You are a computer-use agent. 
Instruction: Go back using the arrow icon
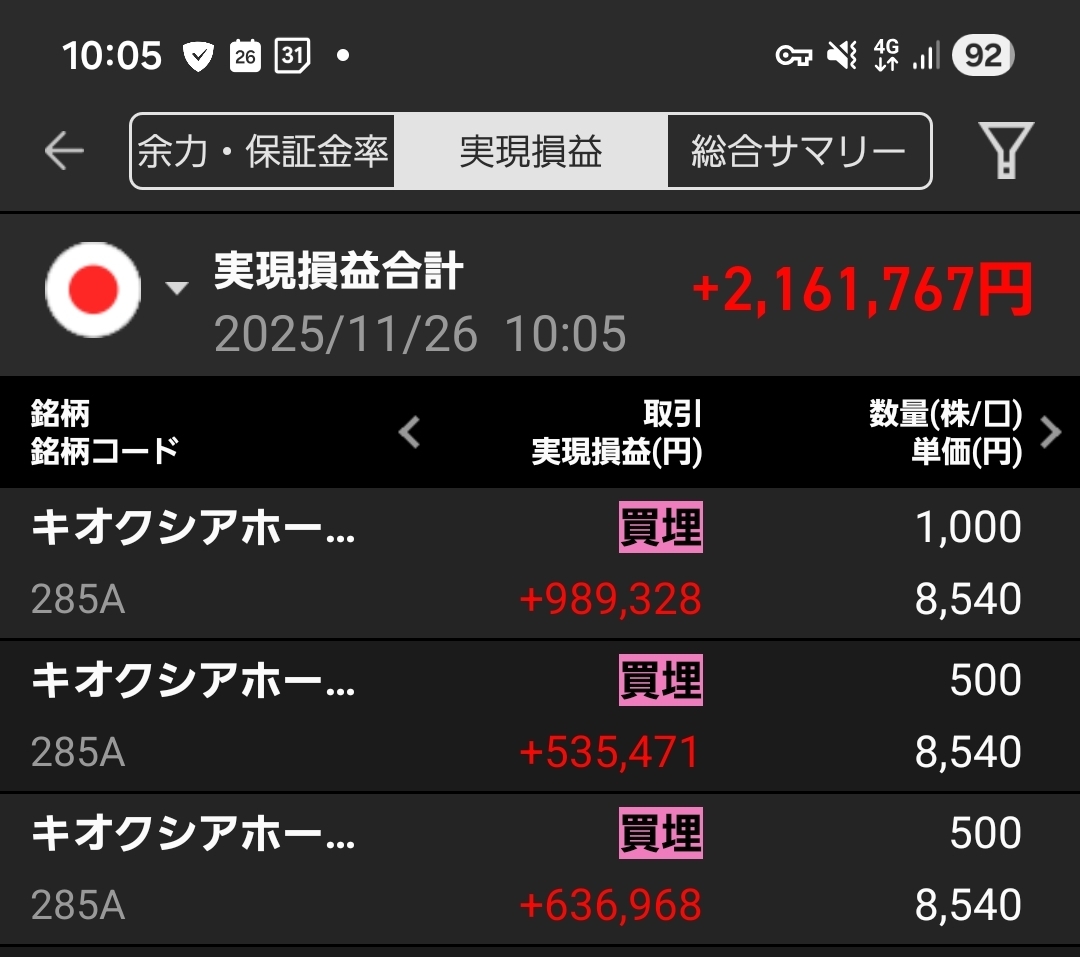[x=64, y=152]
